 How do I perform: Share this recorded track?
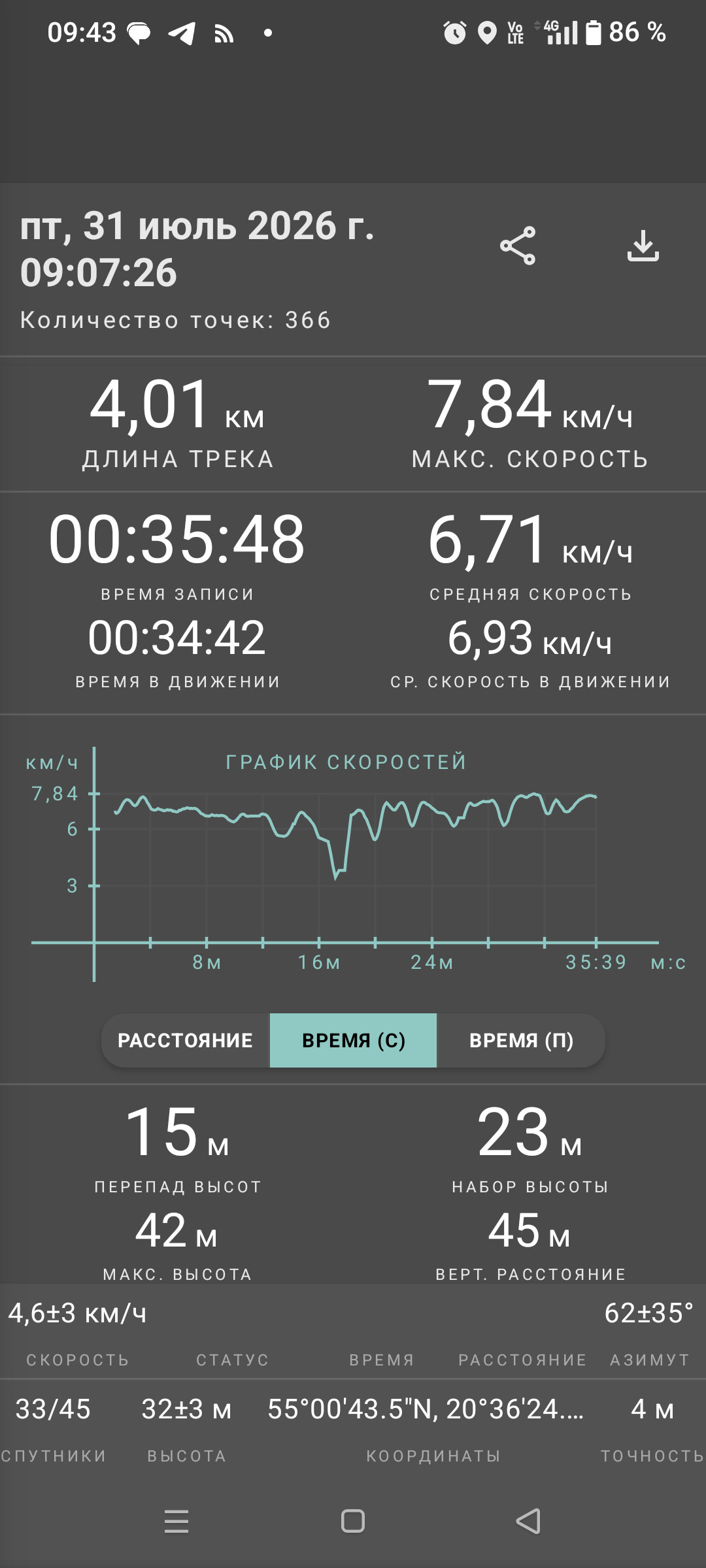click(518, 246)
